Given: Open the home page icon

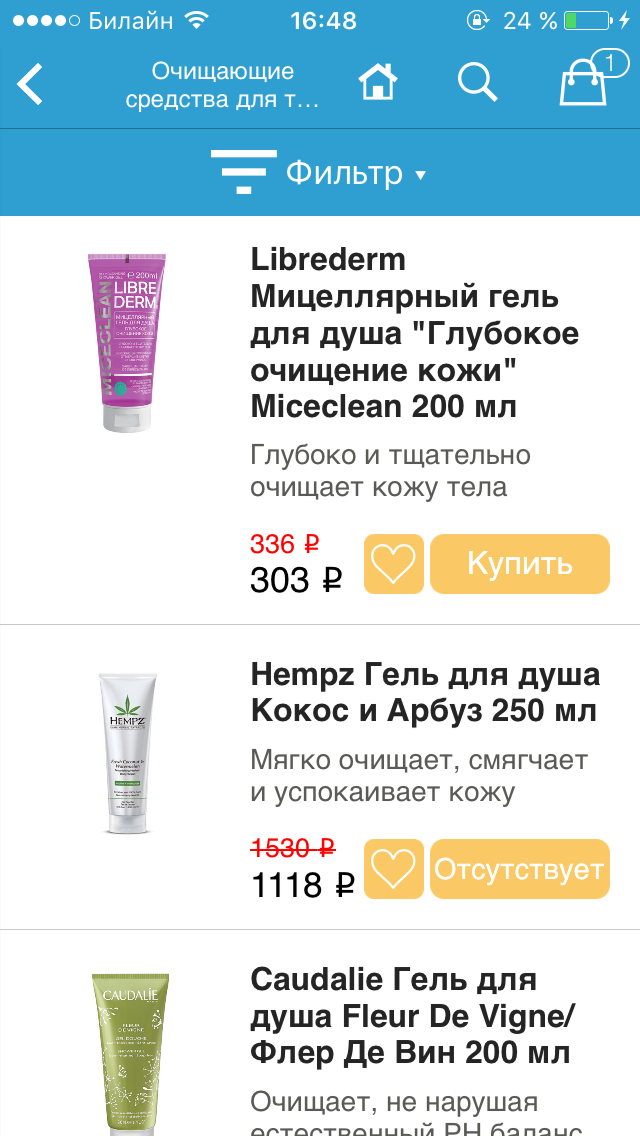Looking at the screenshot, I should [x=378, y=82].
